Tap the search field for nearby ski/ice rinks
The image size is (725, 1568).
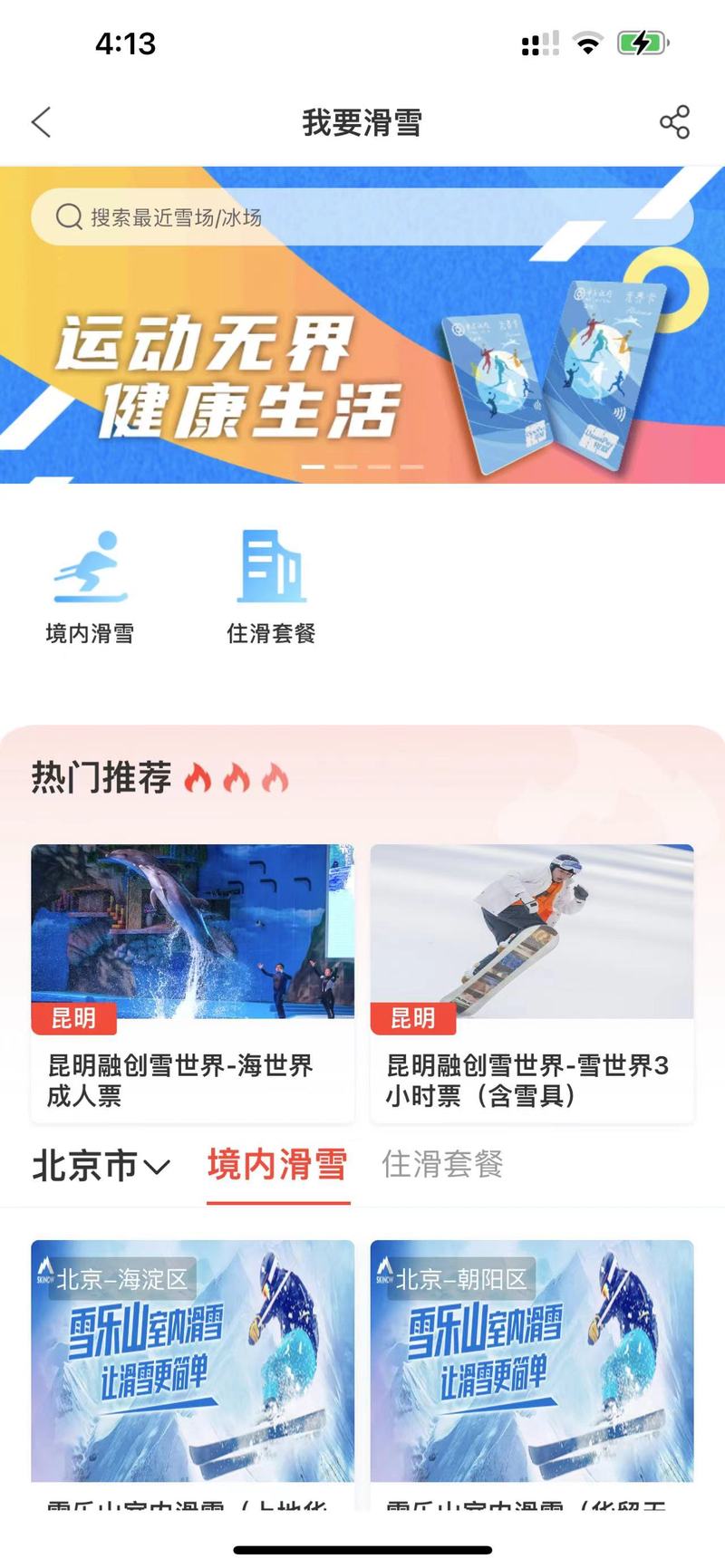(x=362, y=217)
